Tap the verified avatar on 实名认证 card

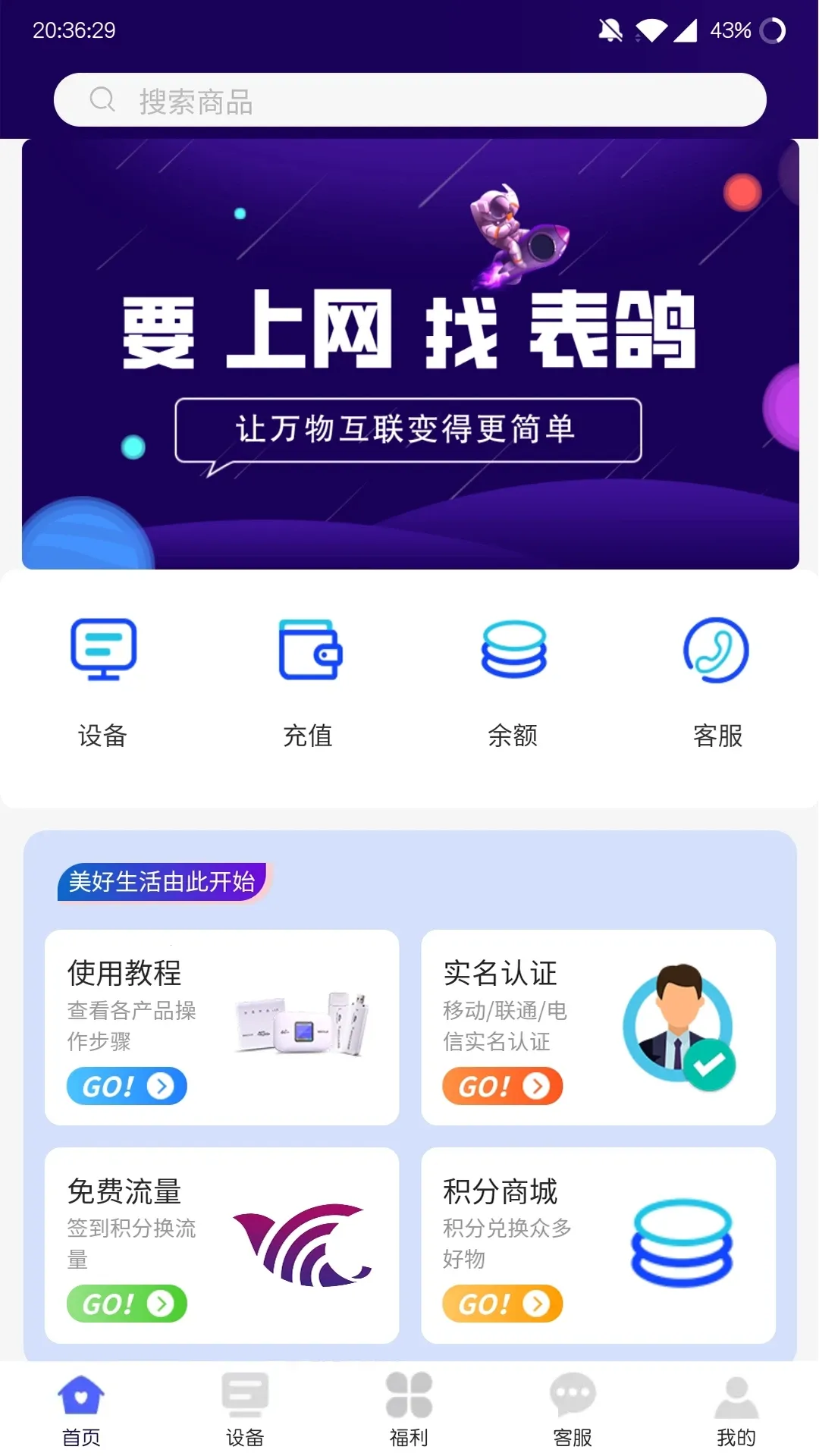(677, 1028)
